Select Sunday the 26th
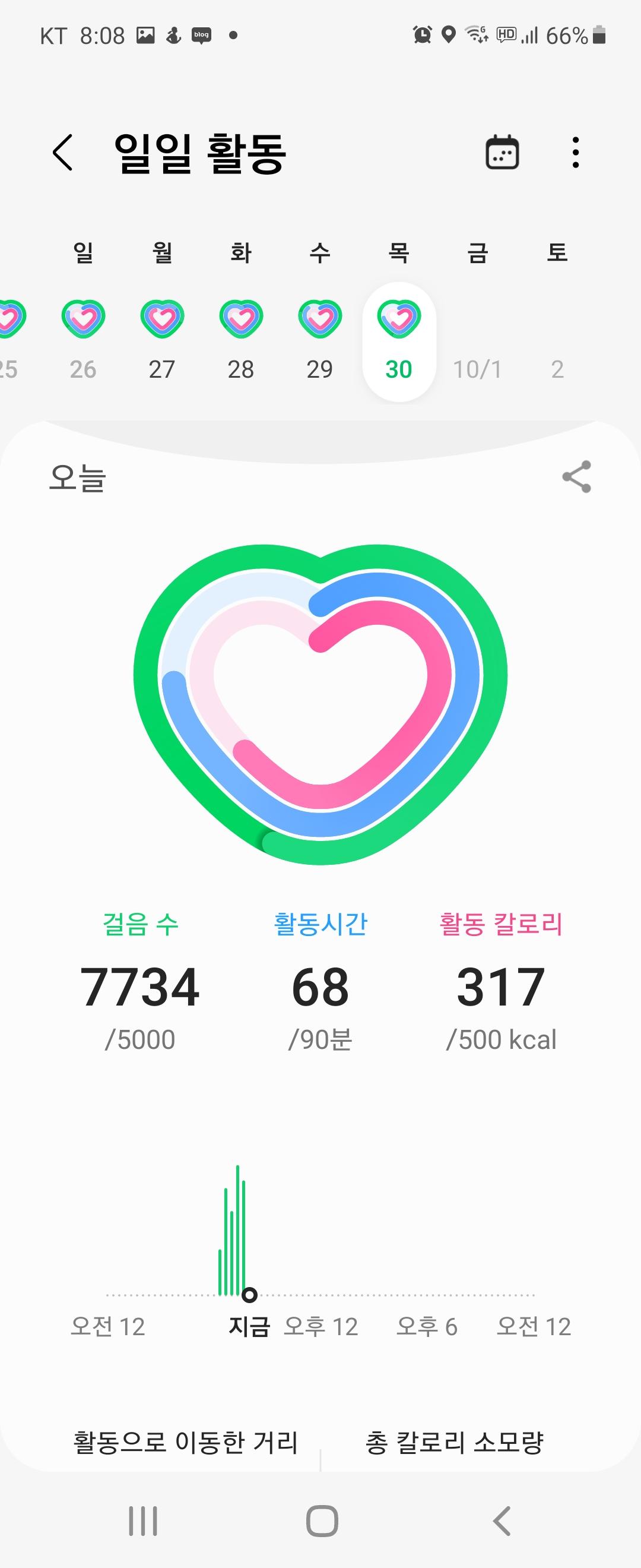The height and width of the screenshot is (1568, 641). pos(83,339)
